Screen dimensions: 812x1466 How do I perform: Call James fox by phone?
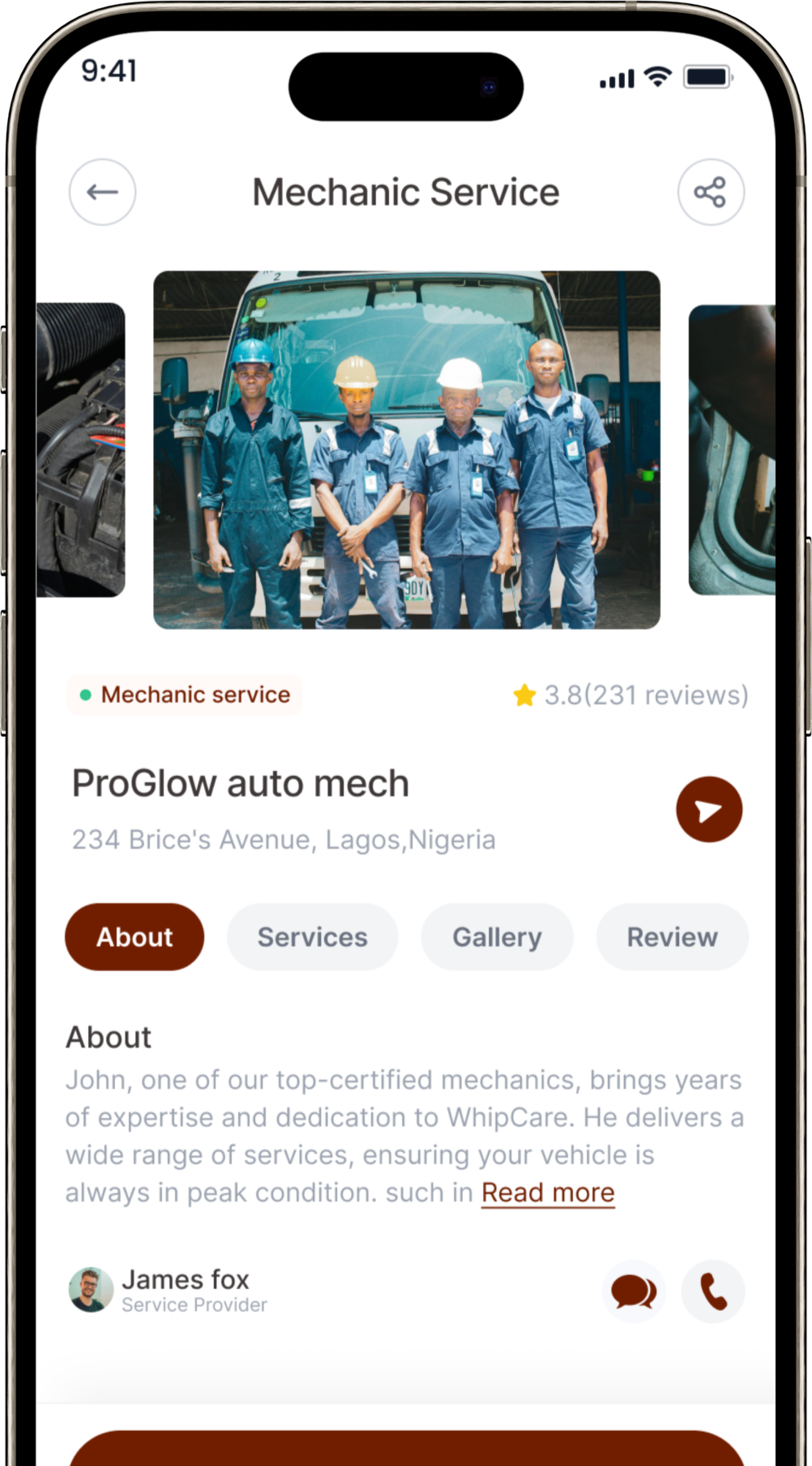pyautogui.click(x=713, y=1292)
